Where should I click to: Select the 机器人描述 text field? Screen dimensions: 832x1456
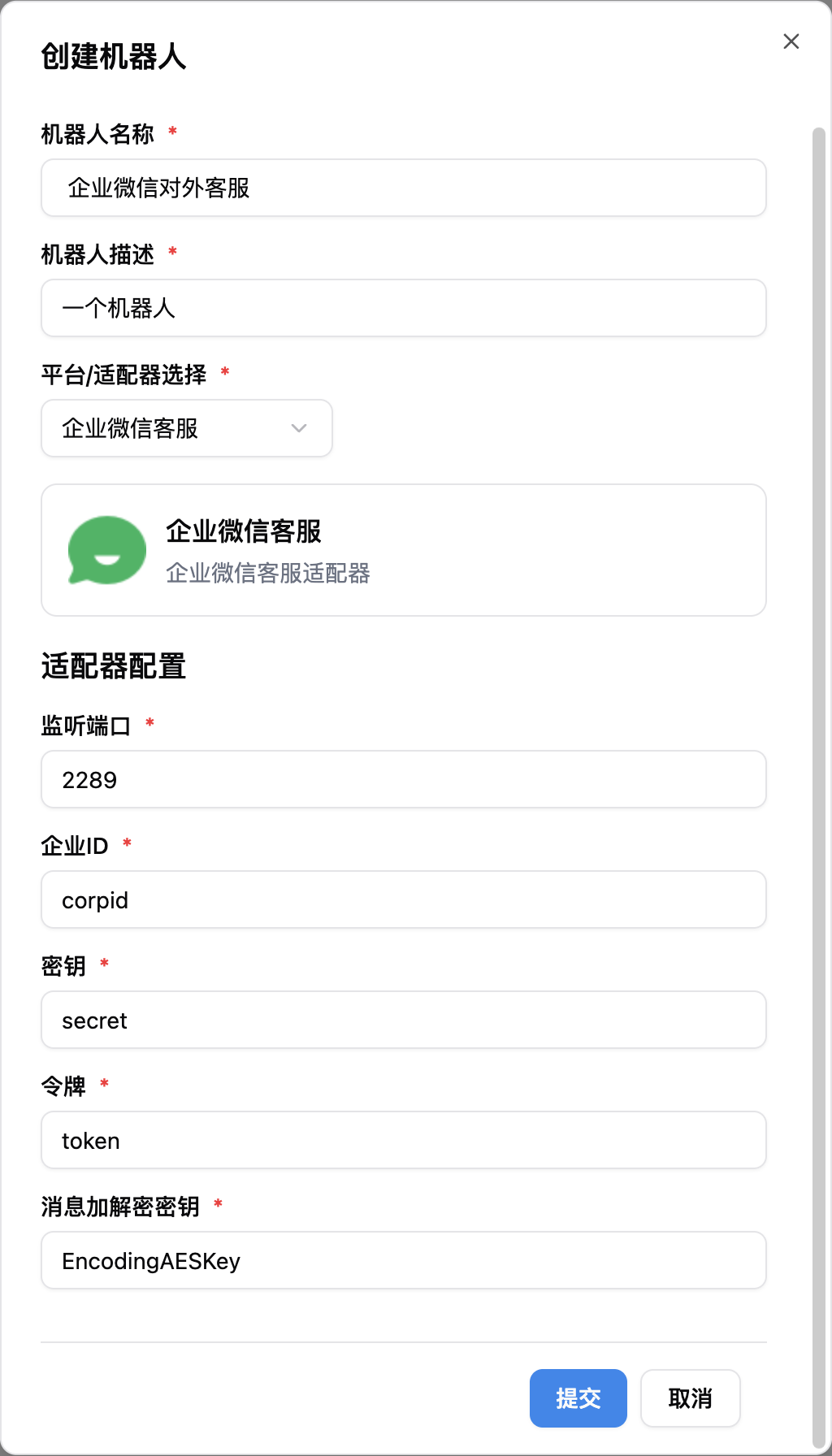[404, 308]
